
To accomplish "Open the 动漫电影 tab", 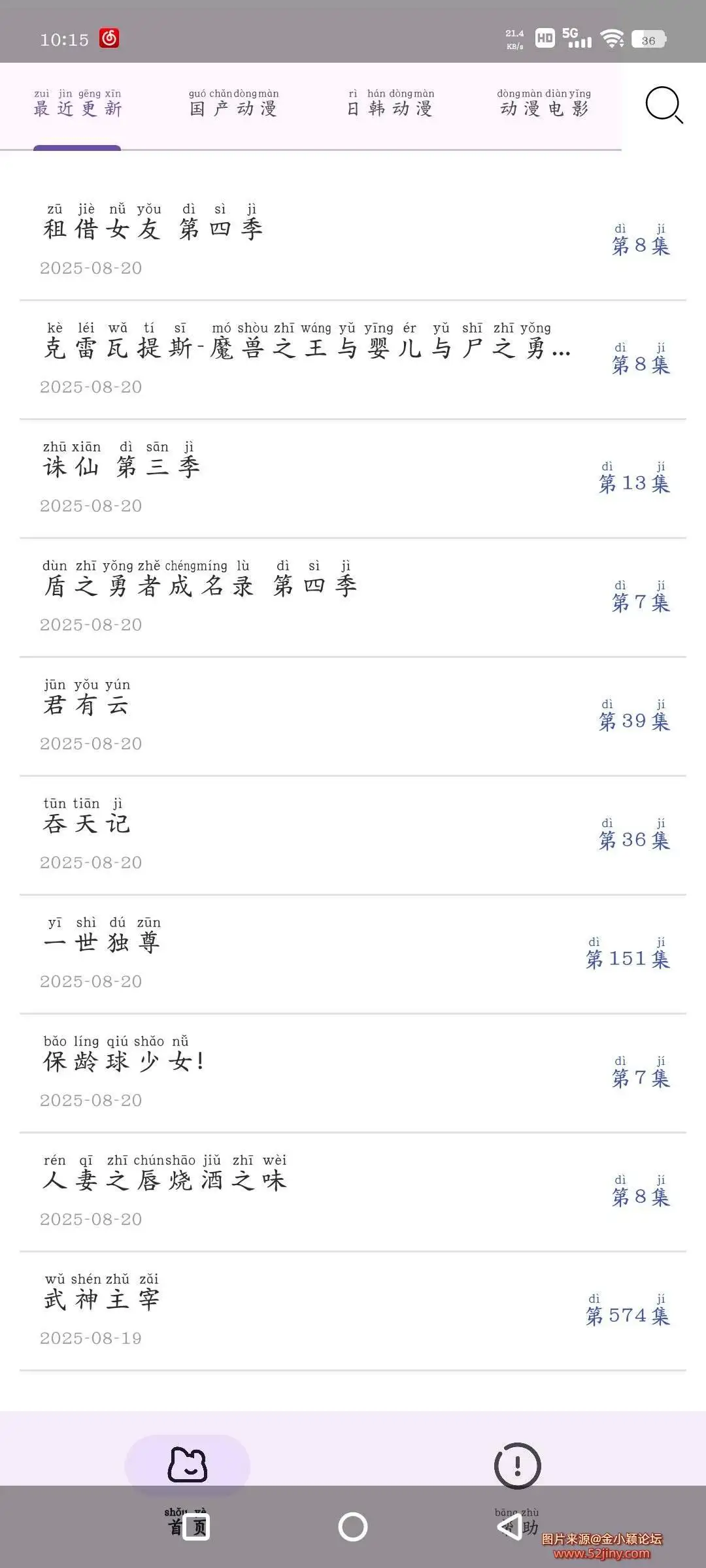I will pos(545,108).
